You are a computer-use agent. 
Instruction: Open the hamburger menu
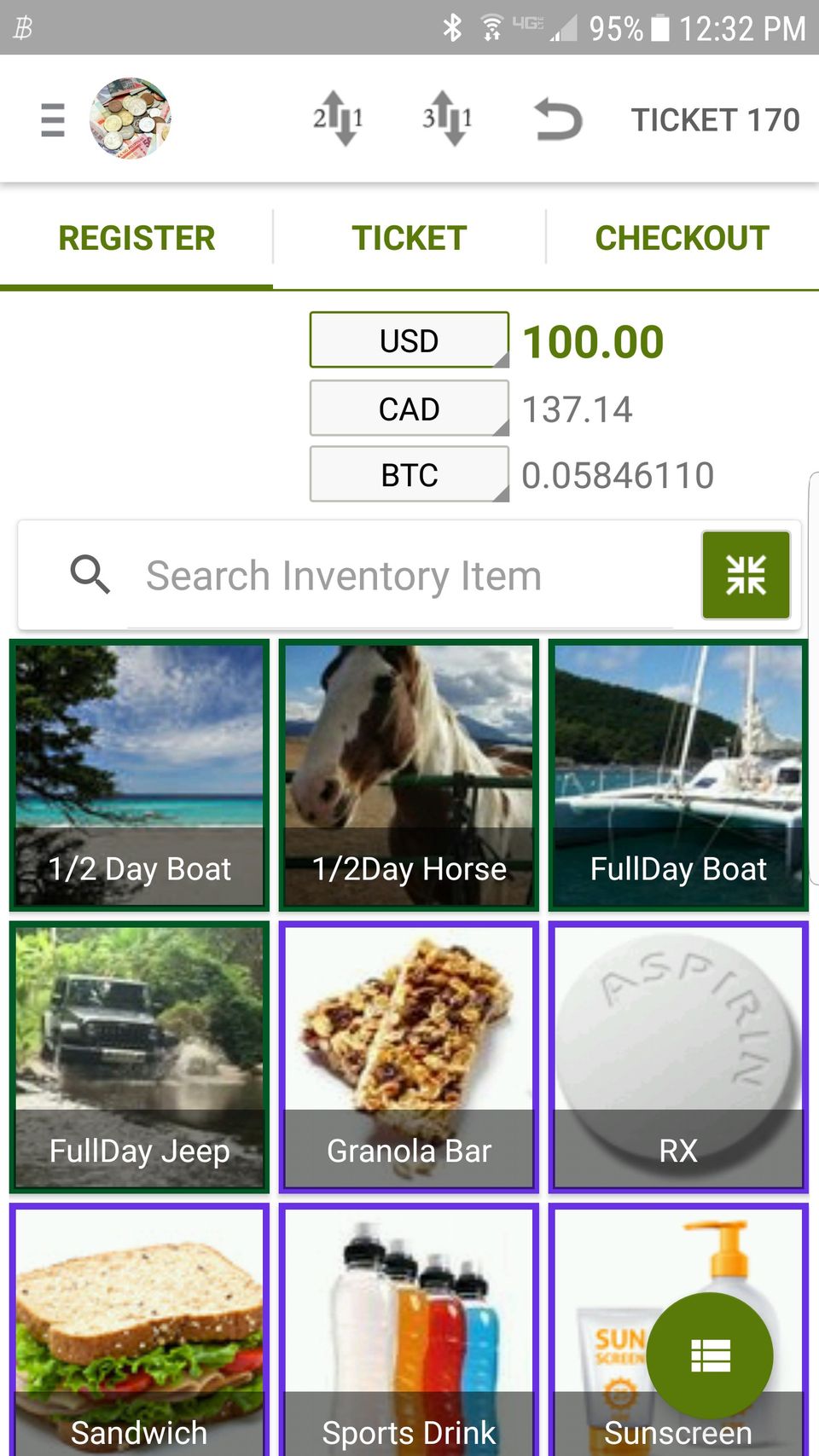(53, 119)
